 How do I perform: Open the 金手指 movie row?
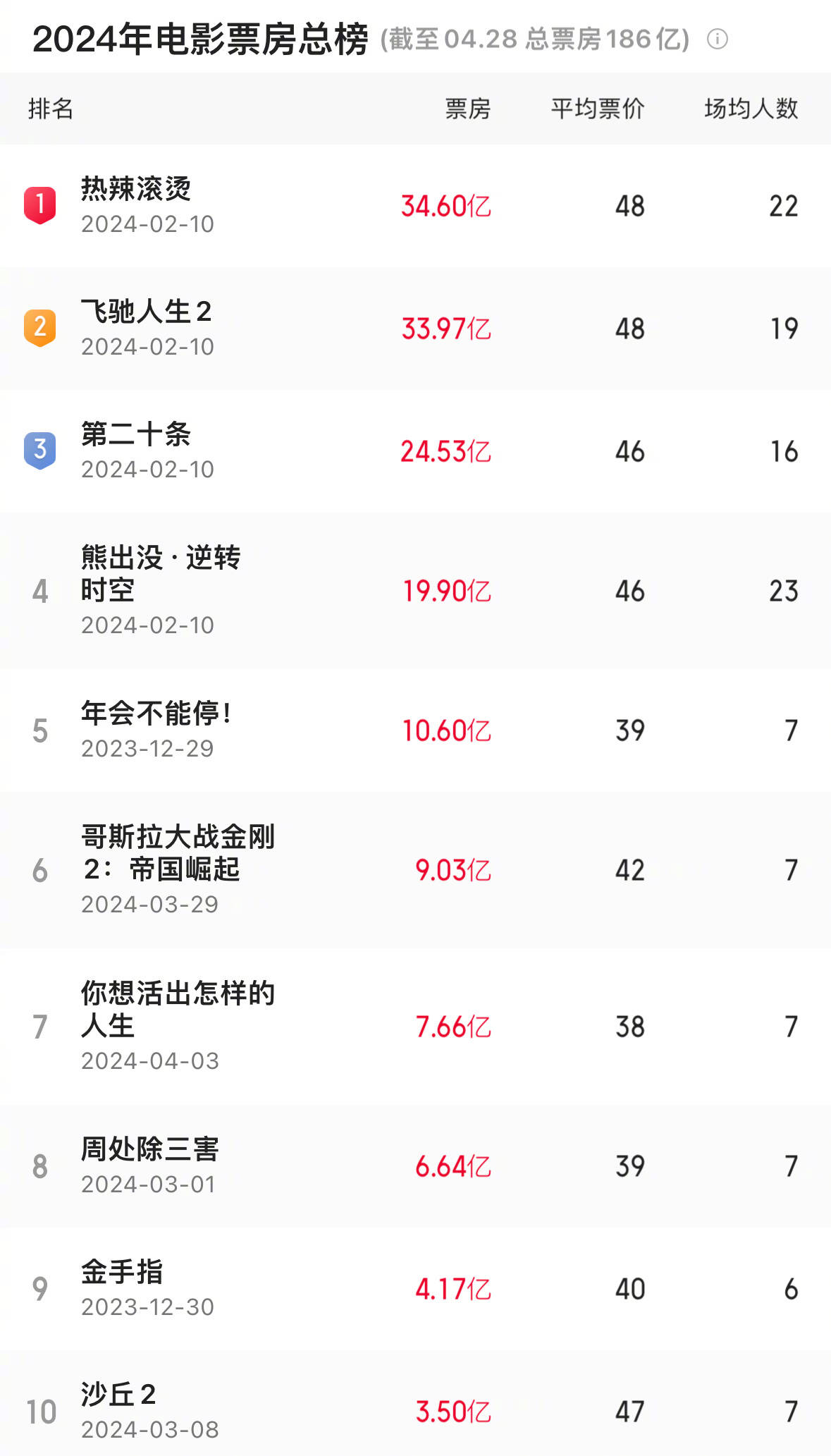pyautogui.click(x=122, y=1272)
